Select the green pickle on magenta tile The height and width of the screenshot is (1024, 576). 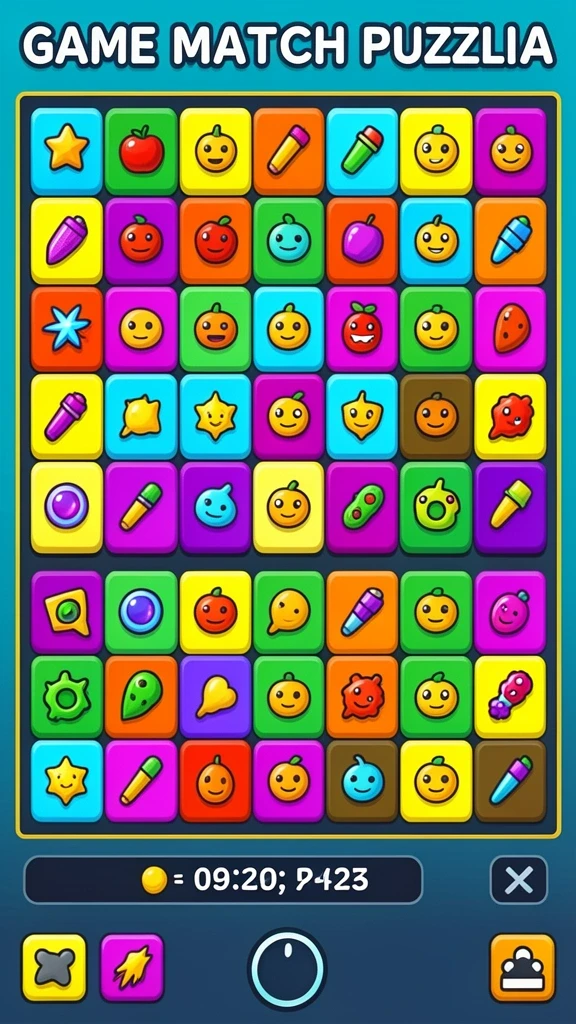click(x=362, y=507)
